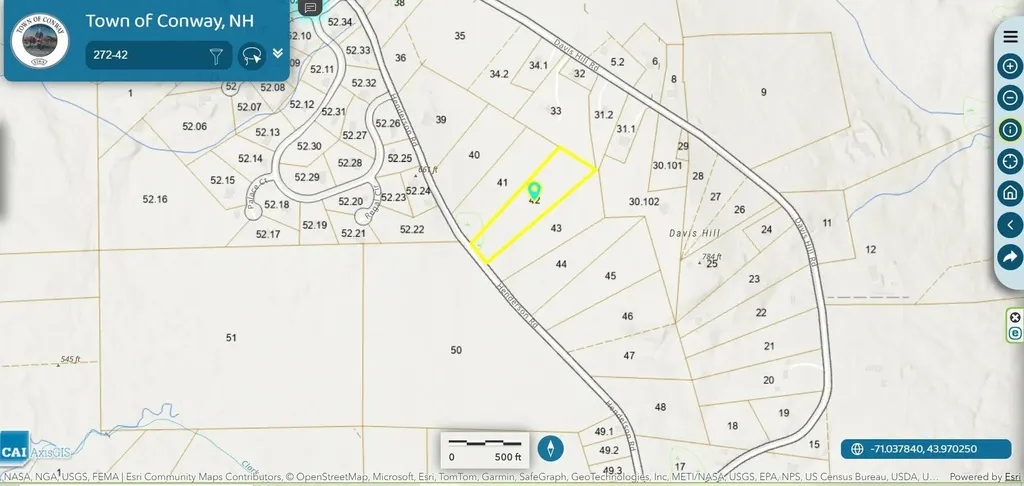Tap the green marker on parcel 42
Viewport: 1024px width, 486px height.
pyautogui.click(x=534, y=189)
